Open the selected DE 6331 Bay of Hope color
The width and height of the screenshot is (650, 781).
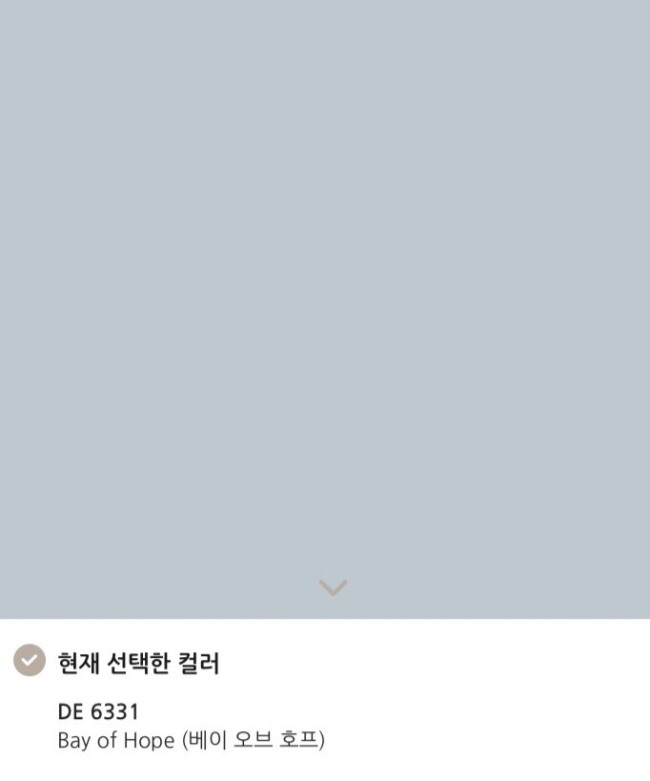pos(190,727)
